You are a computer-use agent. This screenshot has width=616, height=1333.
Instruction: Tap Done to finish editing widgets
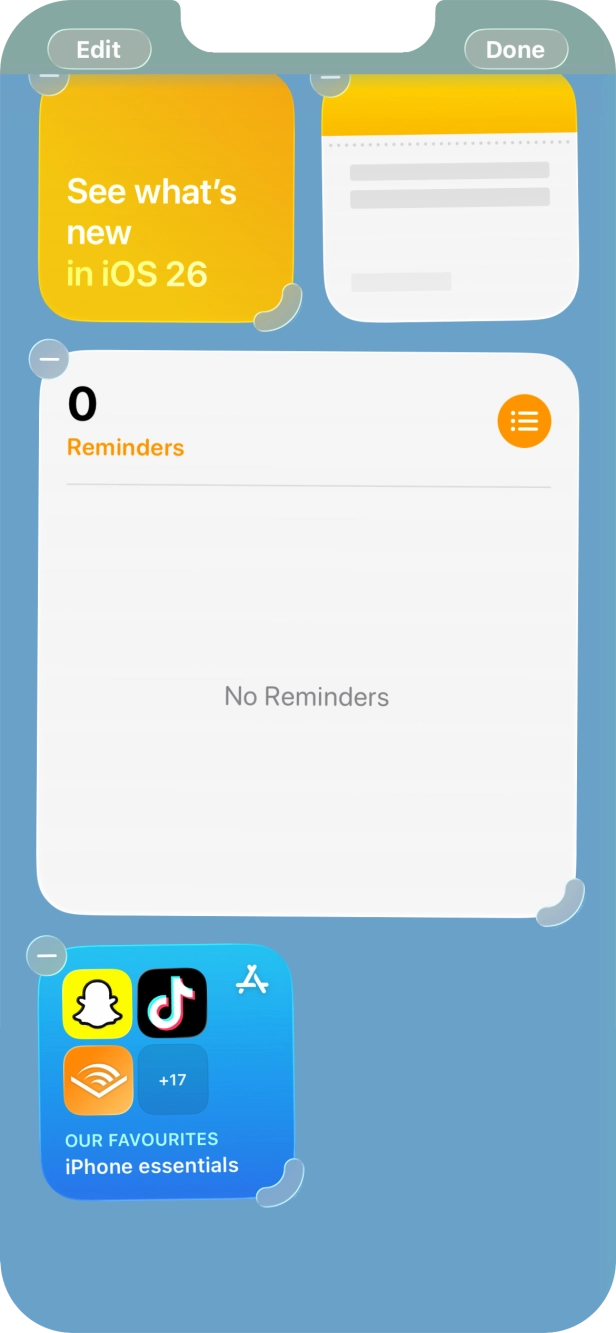click(x=515, y=49)
